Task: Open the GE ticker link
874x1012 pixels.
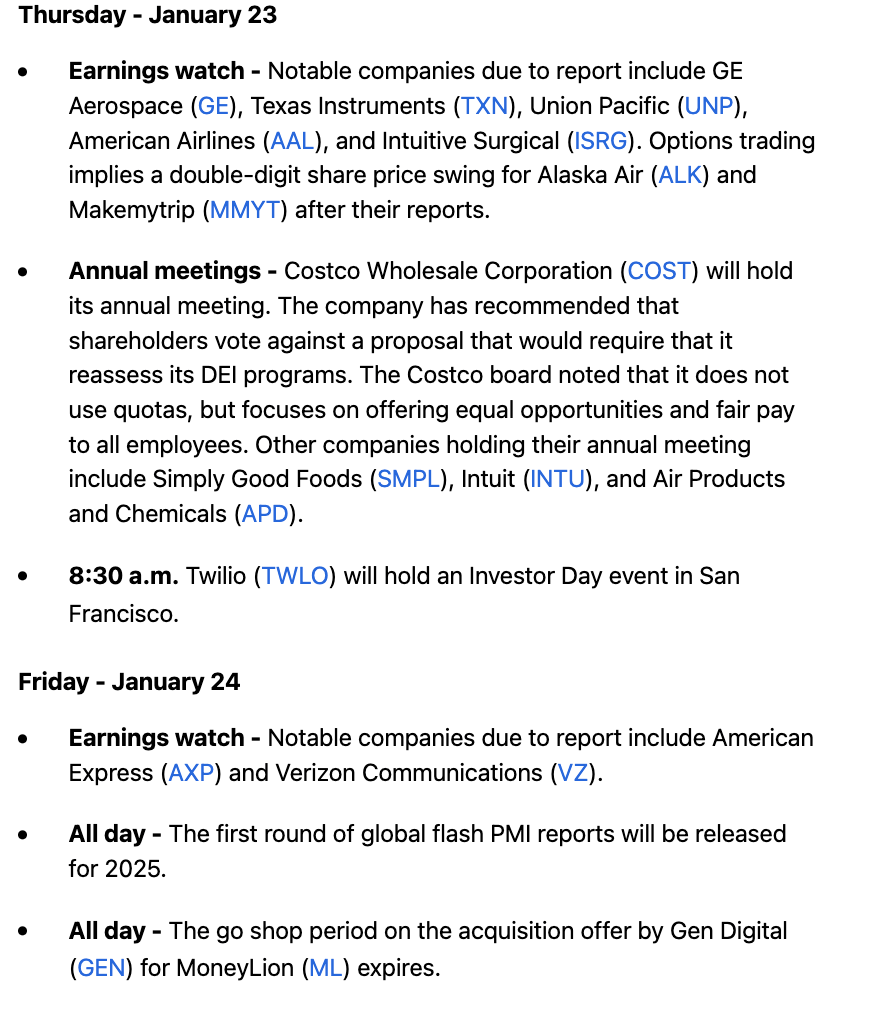Action: point(214,106)
